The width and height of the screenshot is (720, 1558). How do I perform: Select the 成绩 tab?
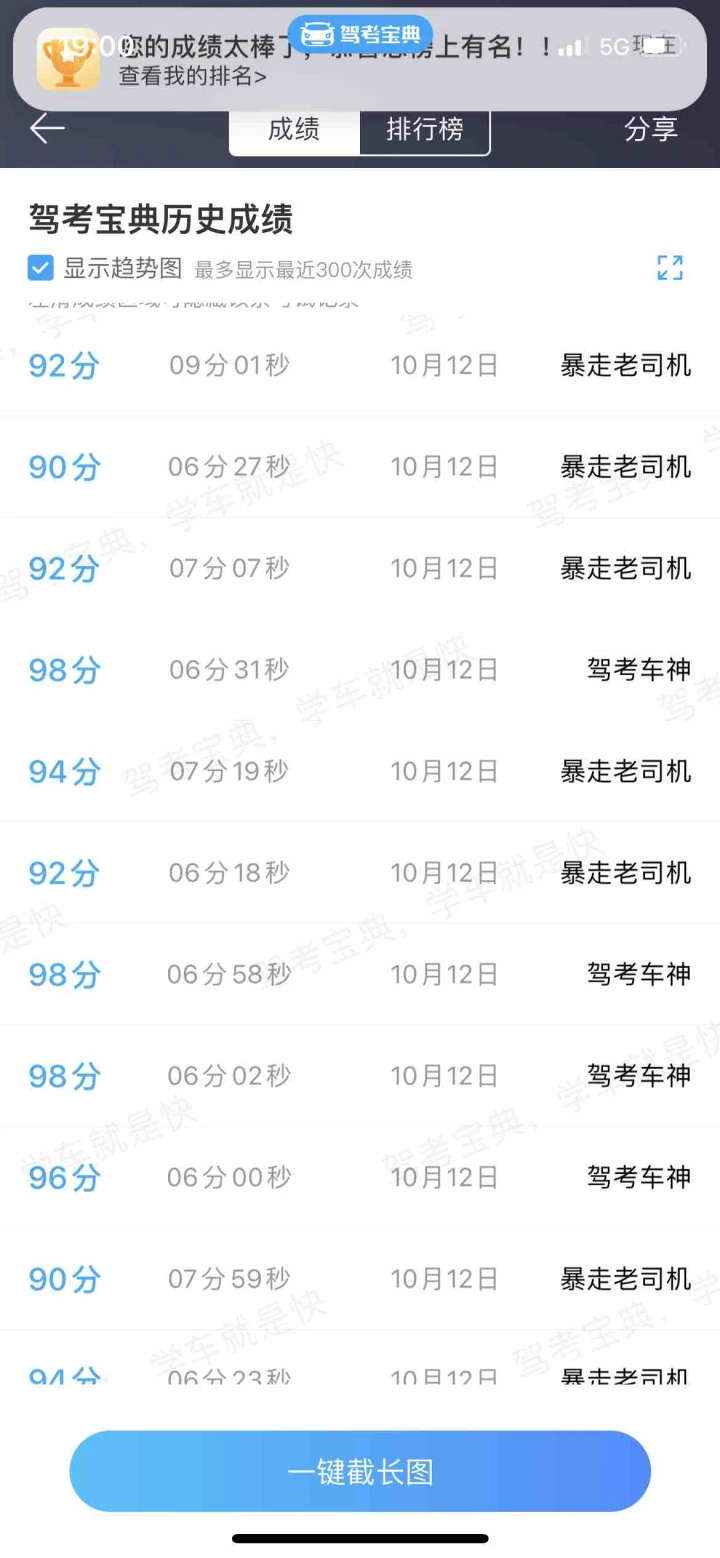pos(294,129)
